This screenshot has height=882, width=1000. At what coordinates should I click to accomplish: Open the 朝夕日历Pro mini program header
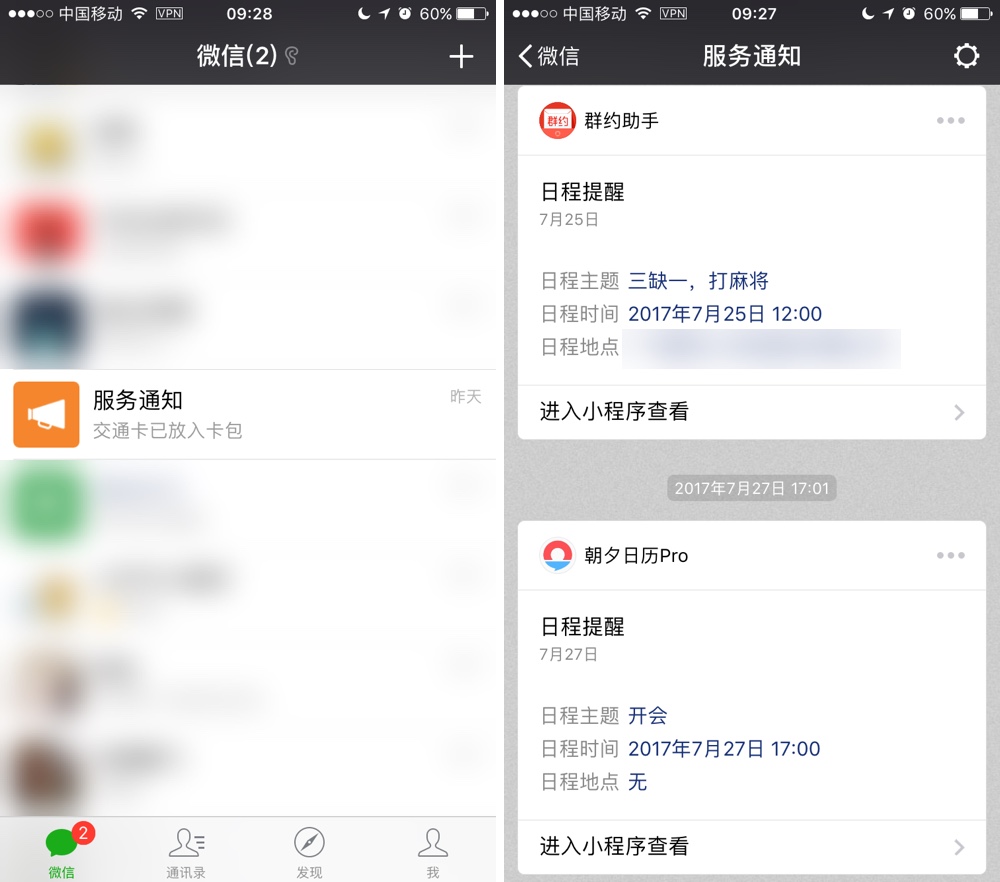click(x=634, y=556)
